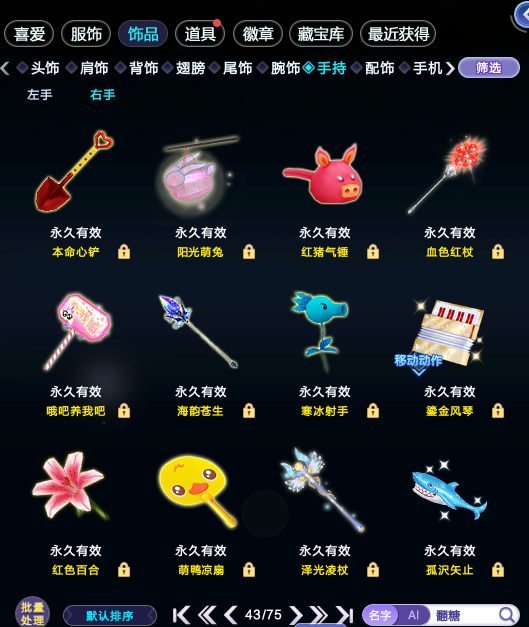Open 批量处理 batch processing

tap(32, 613)
